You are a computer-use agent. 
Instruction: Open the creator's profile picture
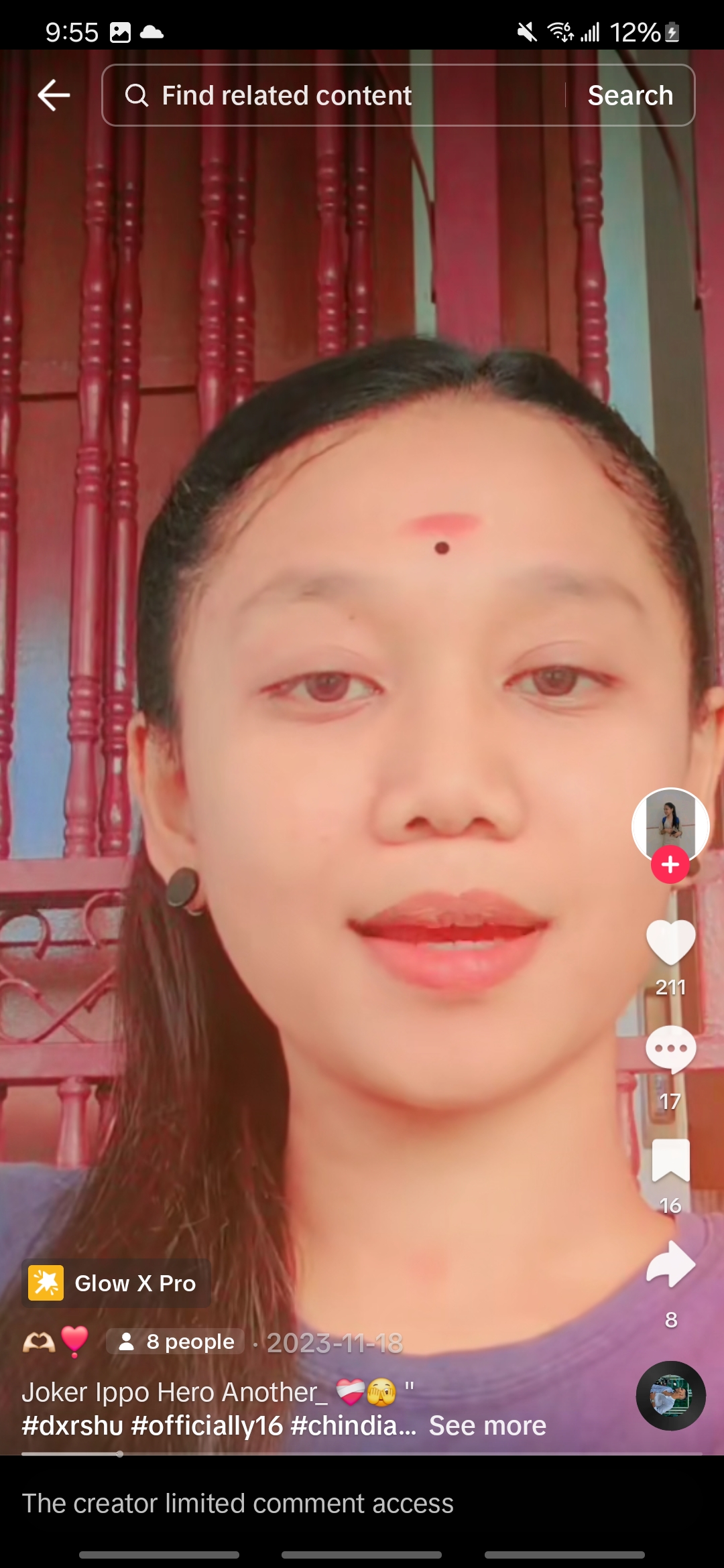tap(670, 824)
